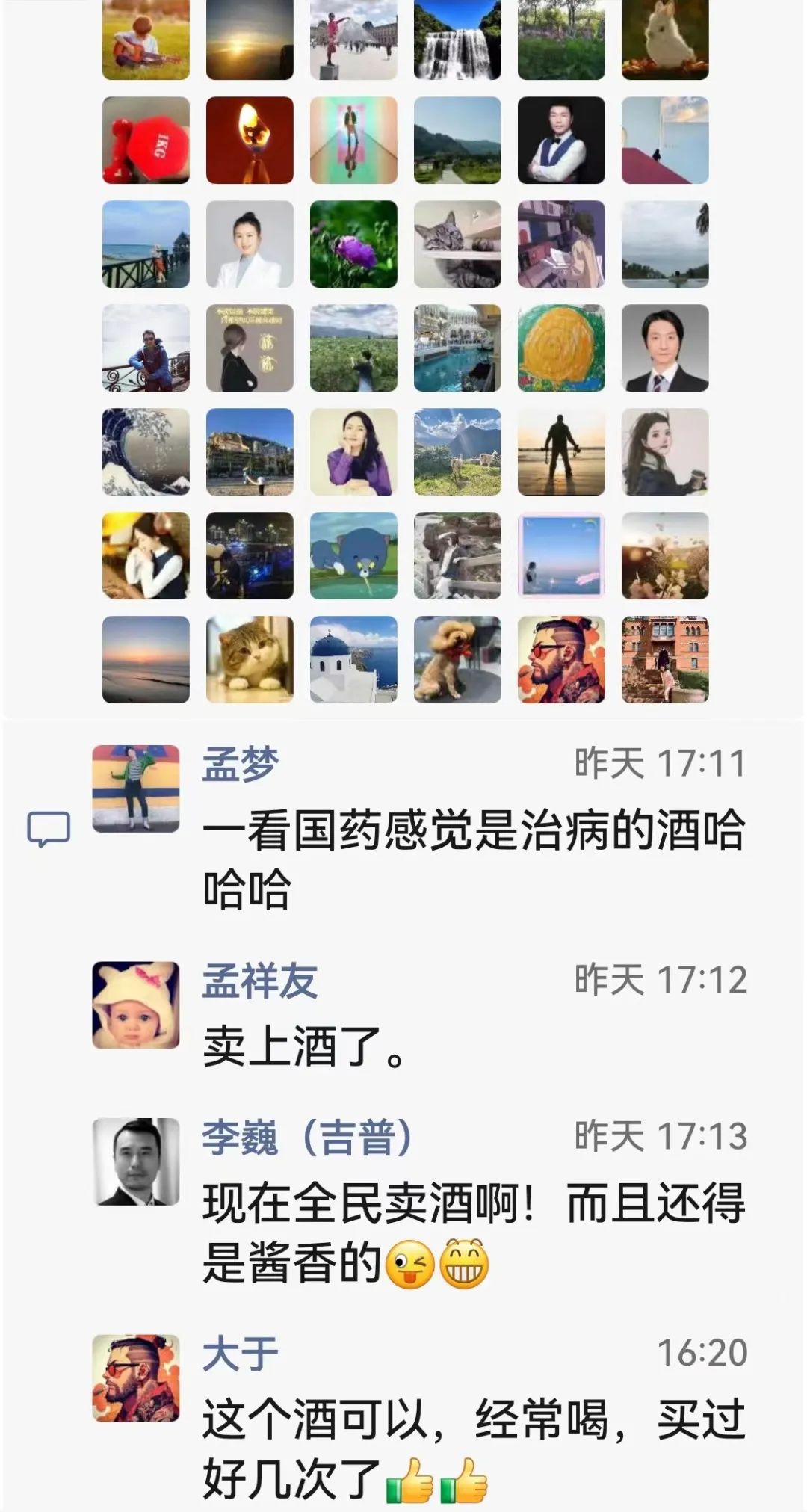Reply to 李巍's 全民卖酒 comment
807x1512 pixels.
(x=473, y=1233)
